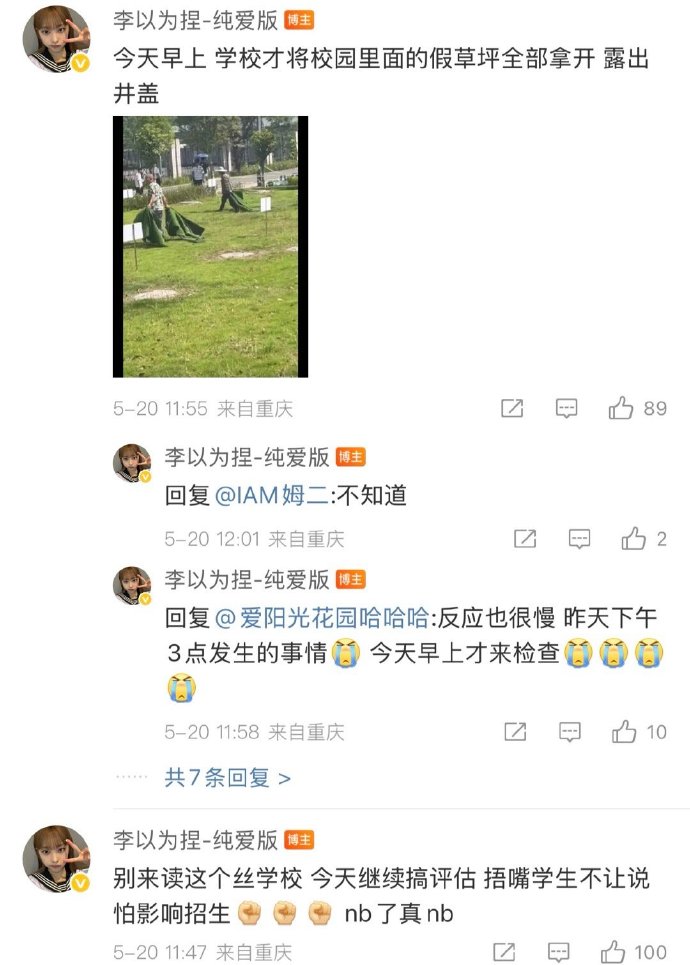Like the comment with 100 likes

click(614, 951)
